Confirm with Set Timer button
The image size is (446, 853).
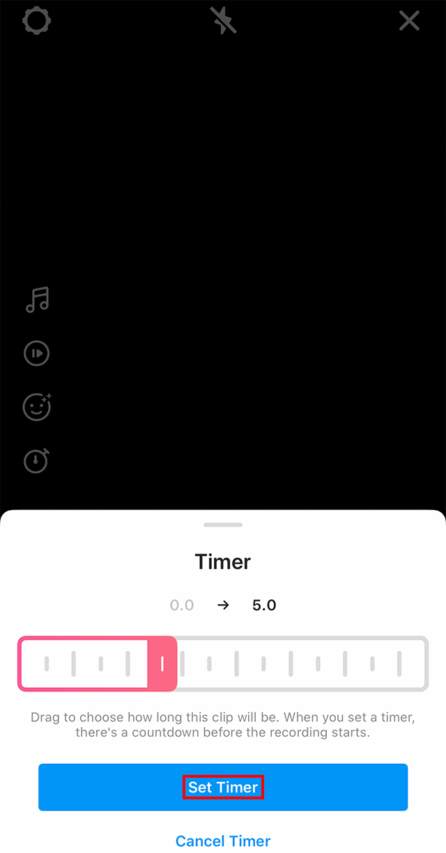click(x=223, y=787)
